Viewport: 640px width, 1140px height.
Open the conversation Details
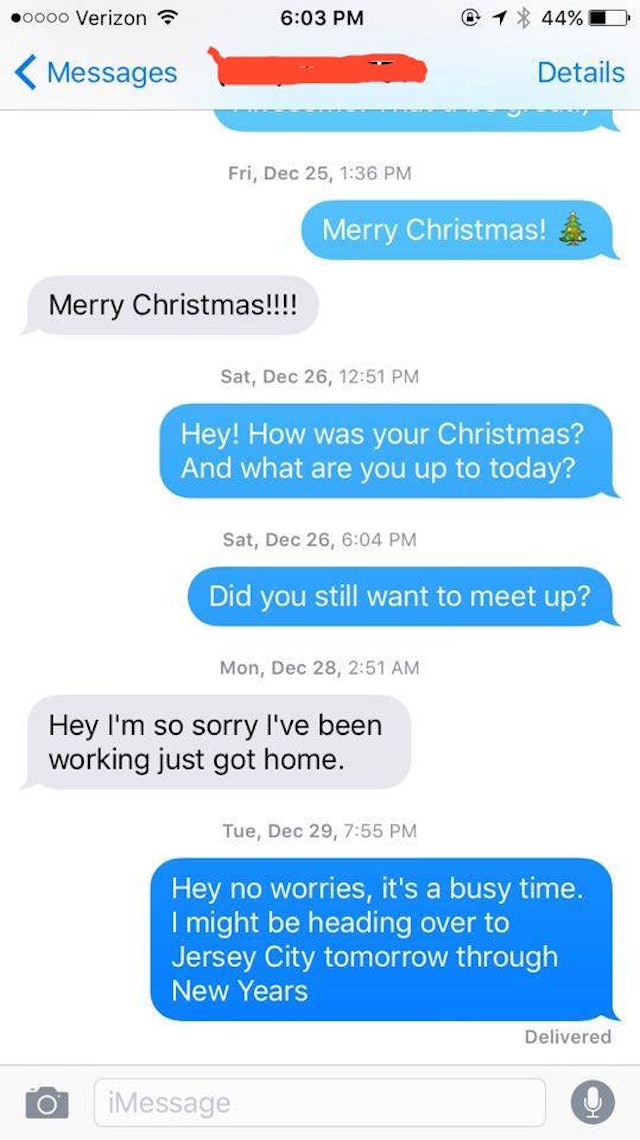click(580, 72)
